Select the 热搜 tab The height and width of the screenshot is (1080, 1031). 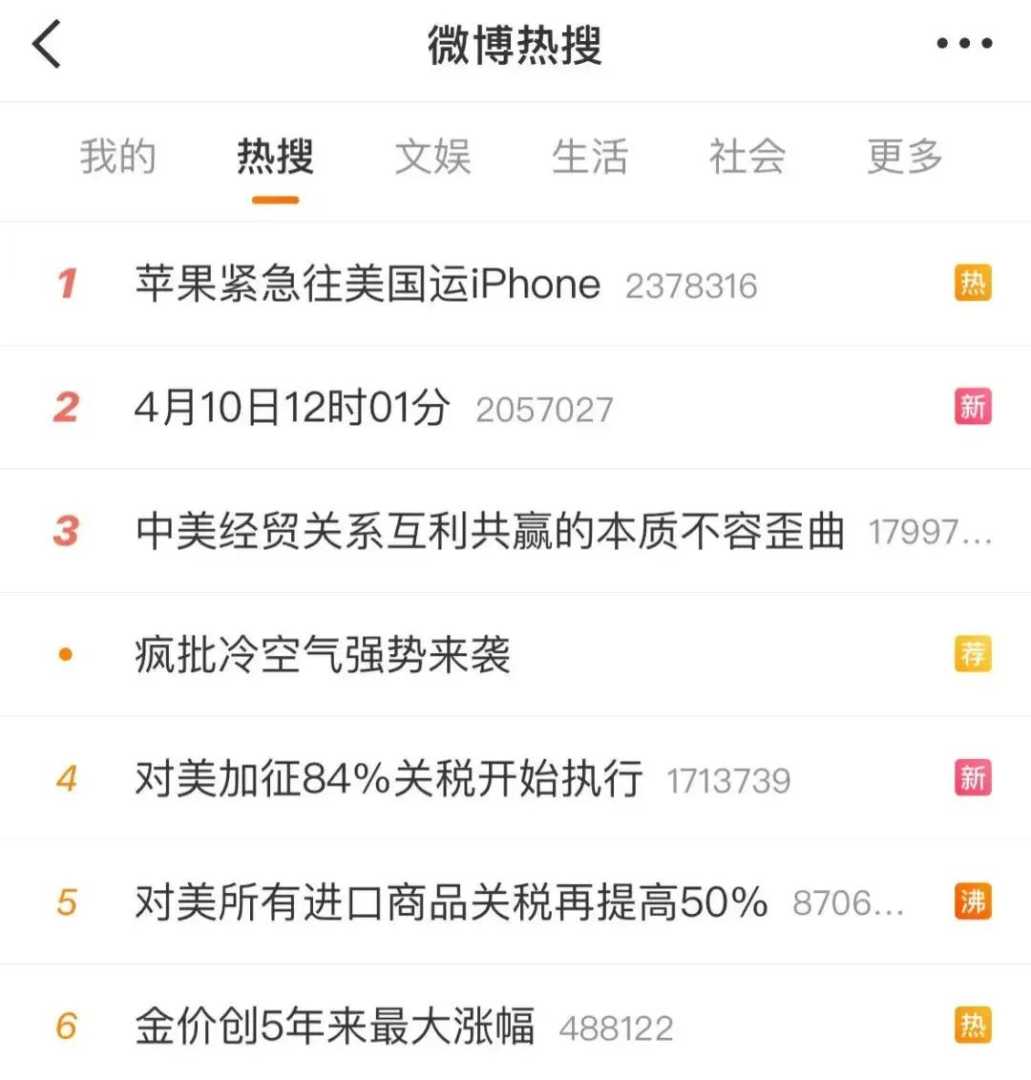[x=275, y=158]
